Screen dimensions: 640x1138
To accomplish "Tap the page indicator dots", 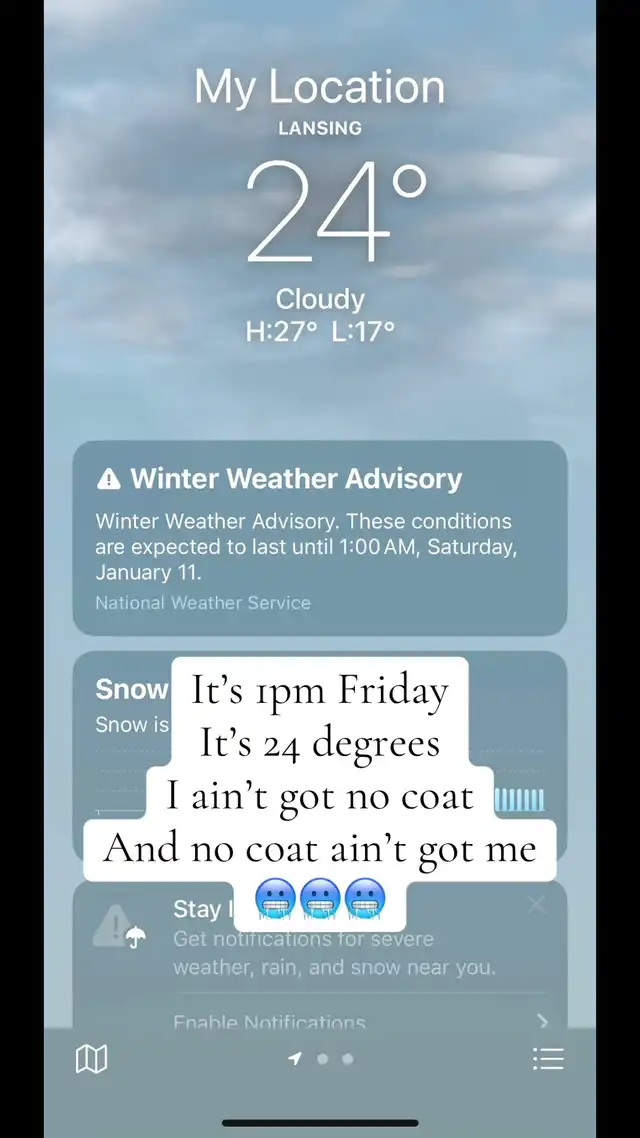I will (x=322, y=1059).
